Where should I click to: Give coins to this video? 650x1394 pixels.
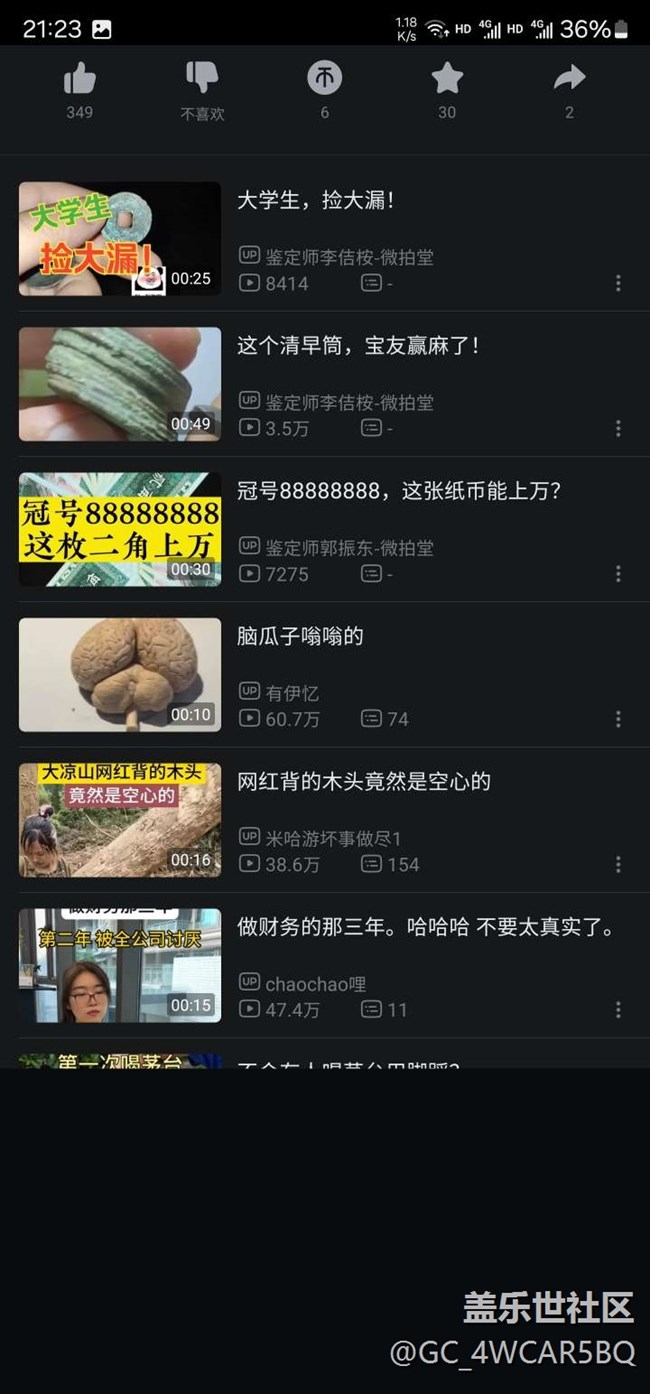tap(324, 78)
